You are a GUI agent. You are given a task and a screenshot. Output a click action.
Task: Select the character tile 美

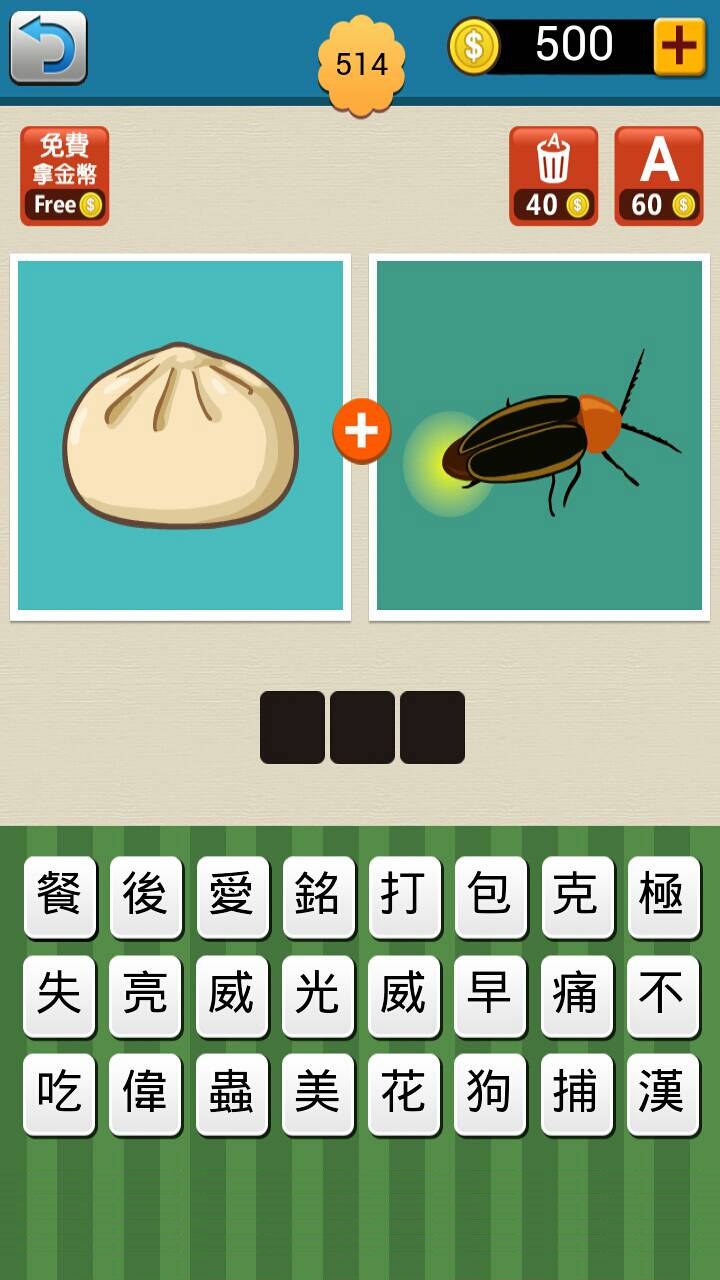317,1092
